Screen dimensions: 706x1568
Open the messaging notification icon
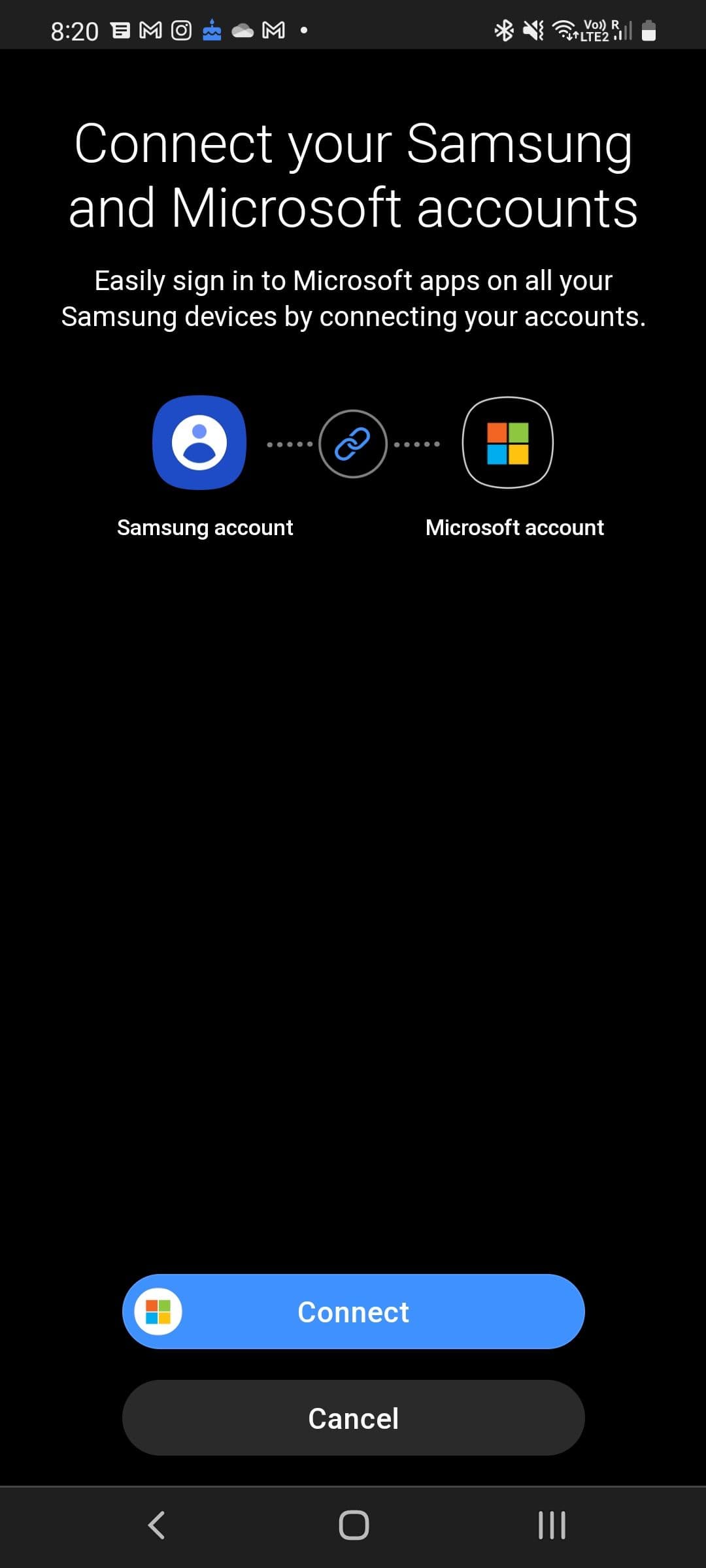coord(121,30)
